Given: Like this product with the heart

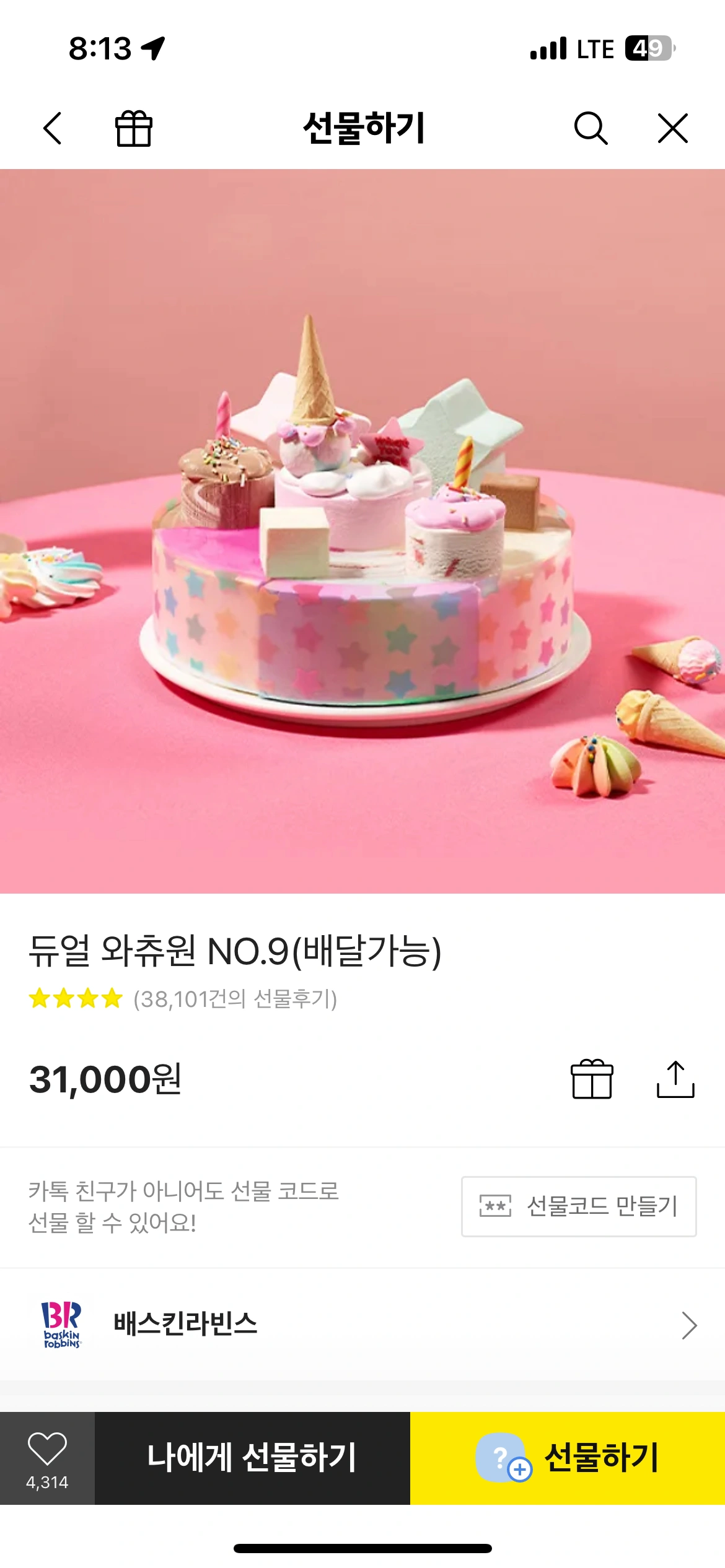Looking at the screenshot, I should (x=47, y=1450).
